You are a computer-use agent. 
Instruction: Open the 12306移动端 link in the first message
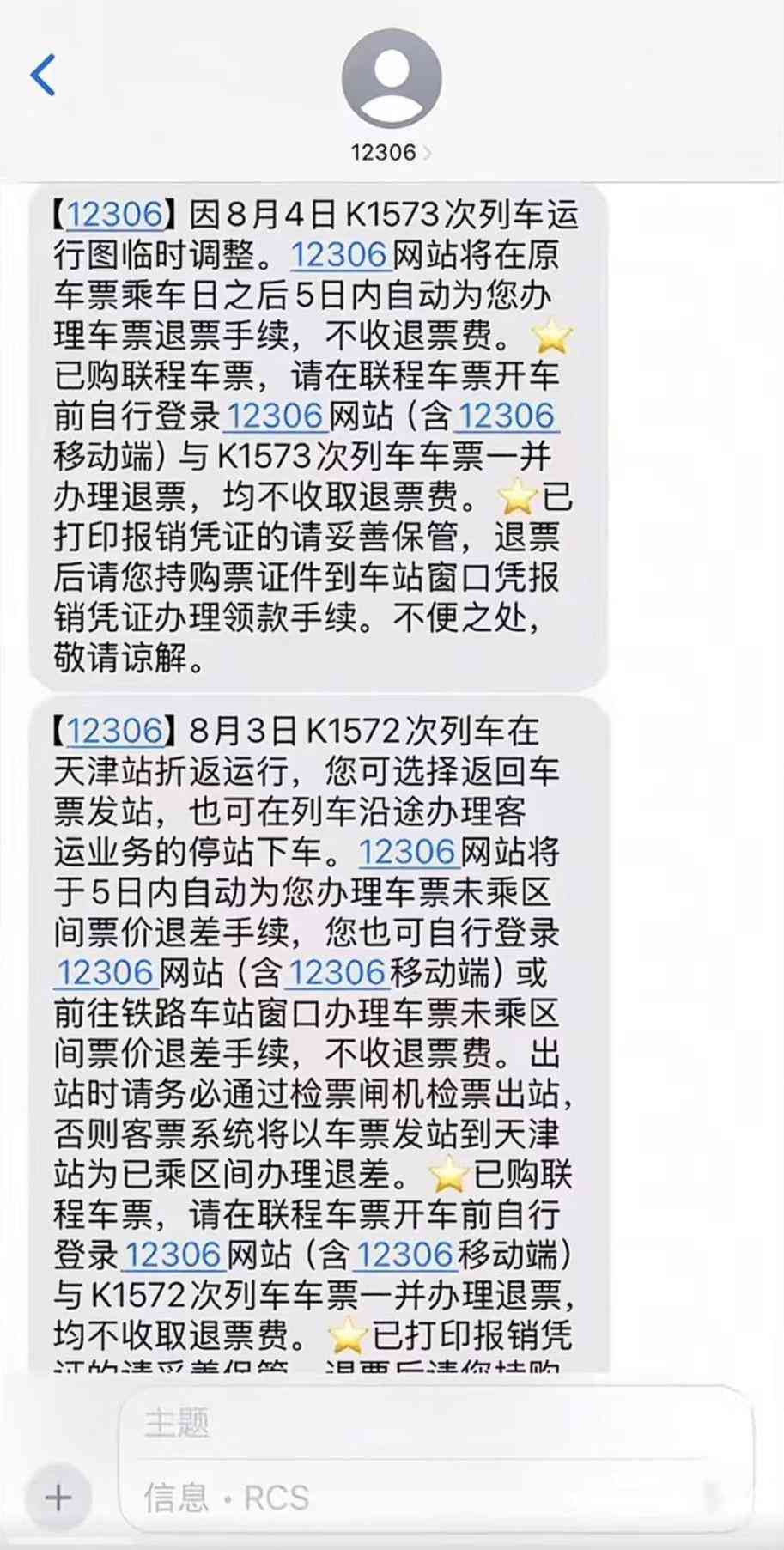(x=505, y=419)
